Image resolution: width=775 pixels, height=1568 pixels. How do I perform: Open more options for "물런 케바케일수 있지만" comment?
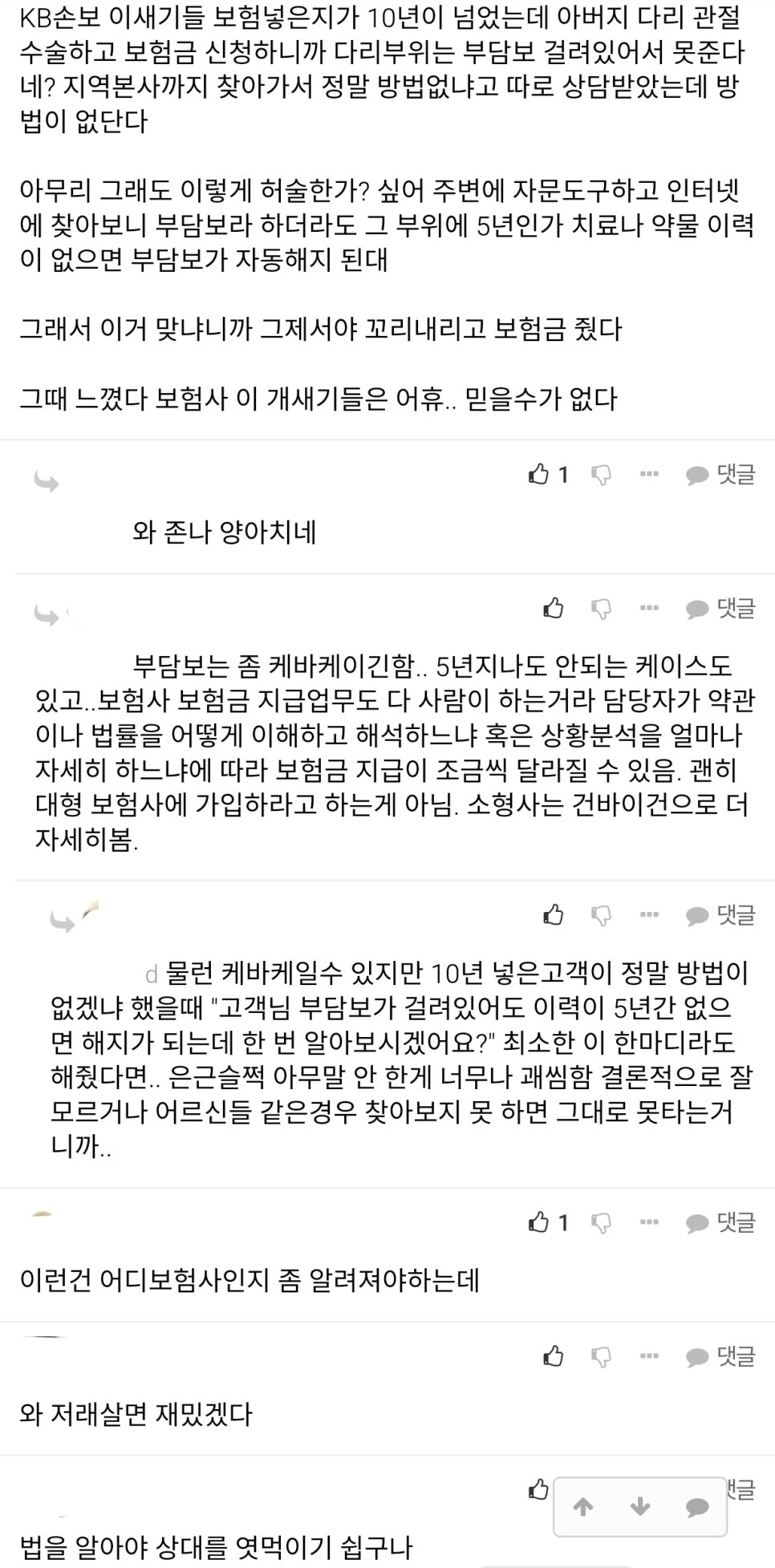click(649, 914)
